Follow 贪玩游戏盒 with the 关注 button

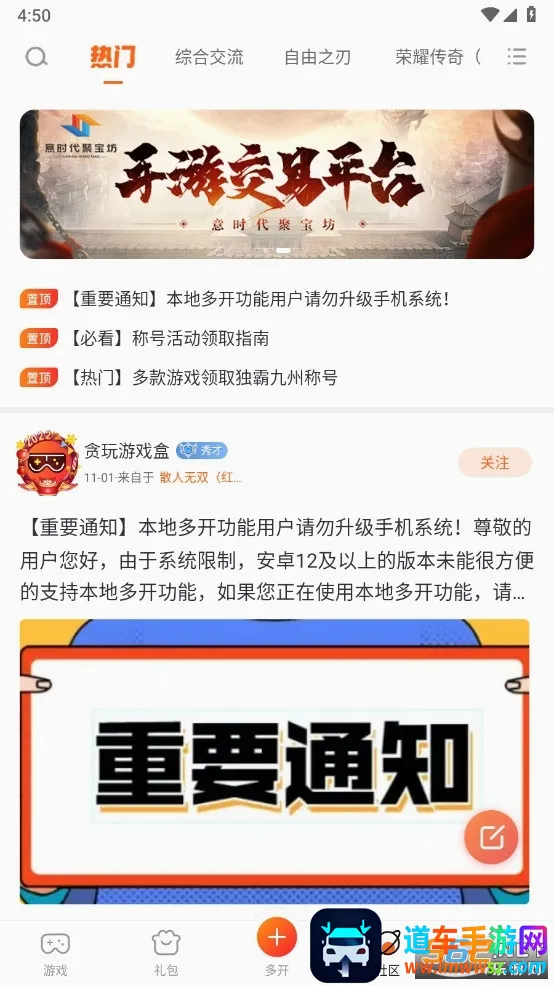coord(495,463)
